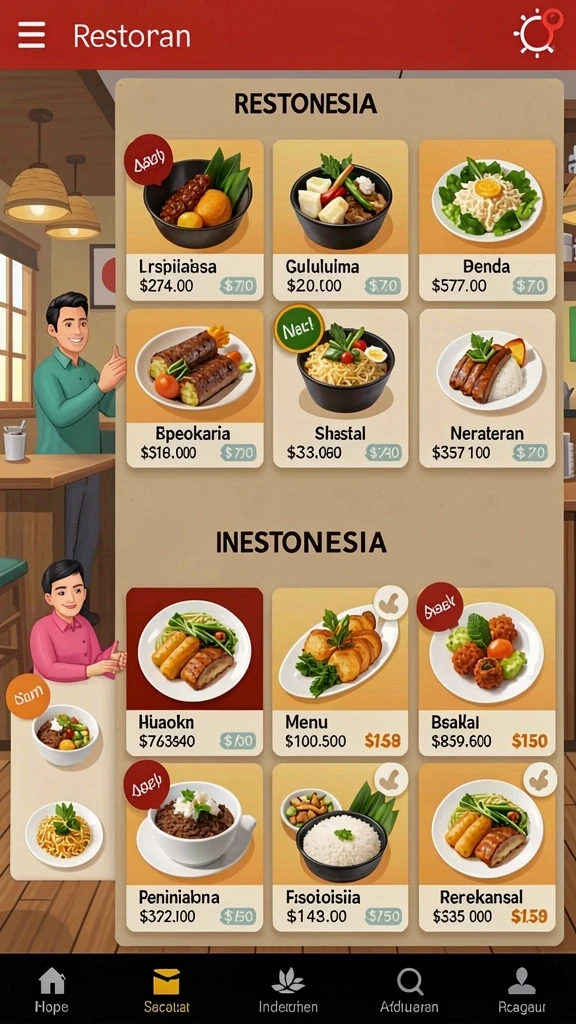
Task: Open the hamburger drawer menu
Action: (x=31, y=35)
